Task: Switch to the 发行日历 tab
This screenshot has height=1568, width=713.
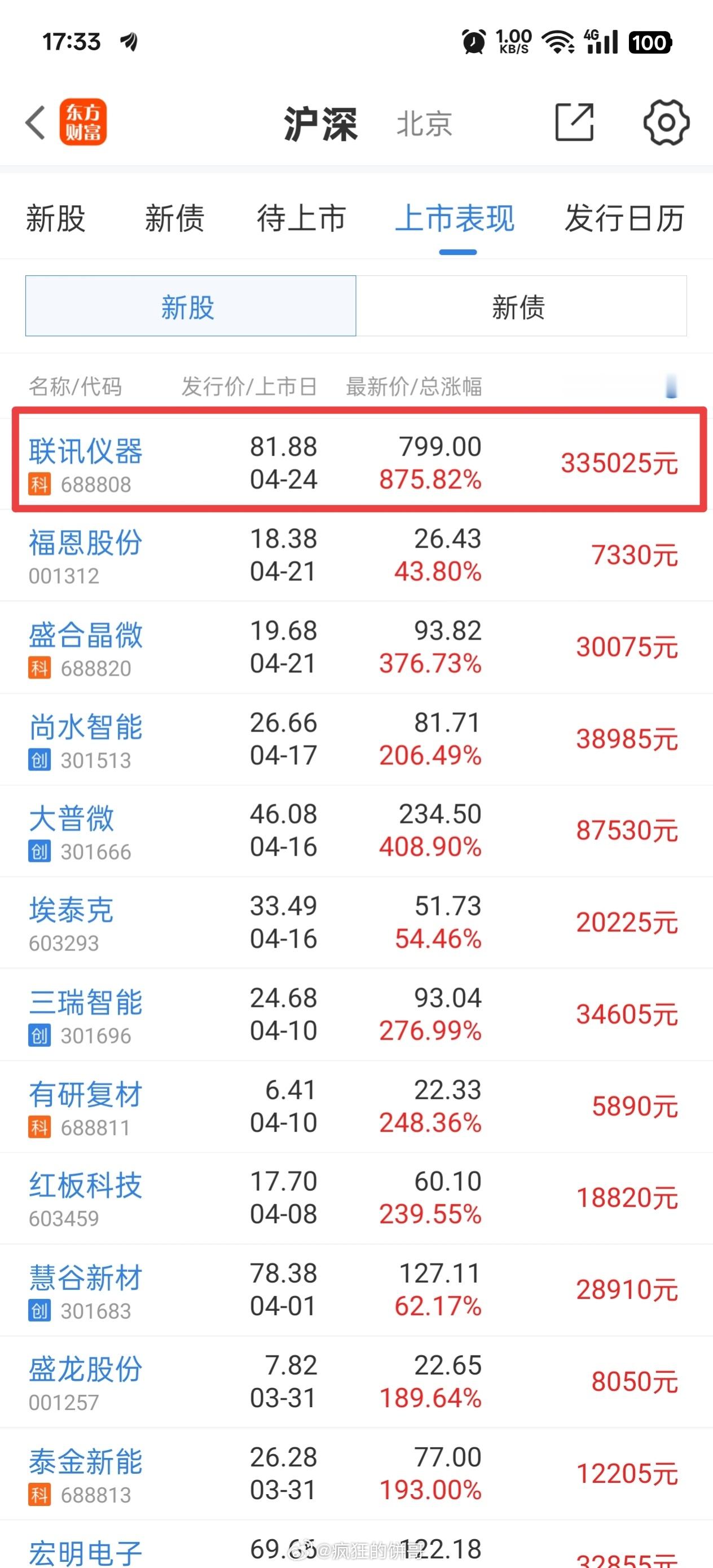Action: pos(624,218)
